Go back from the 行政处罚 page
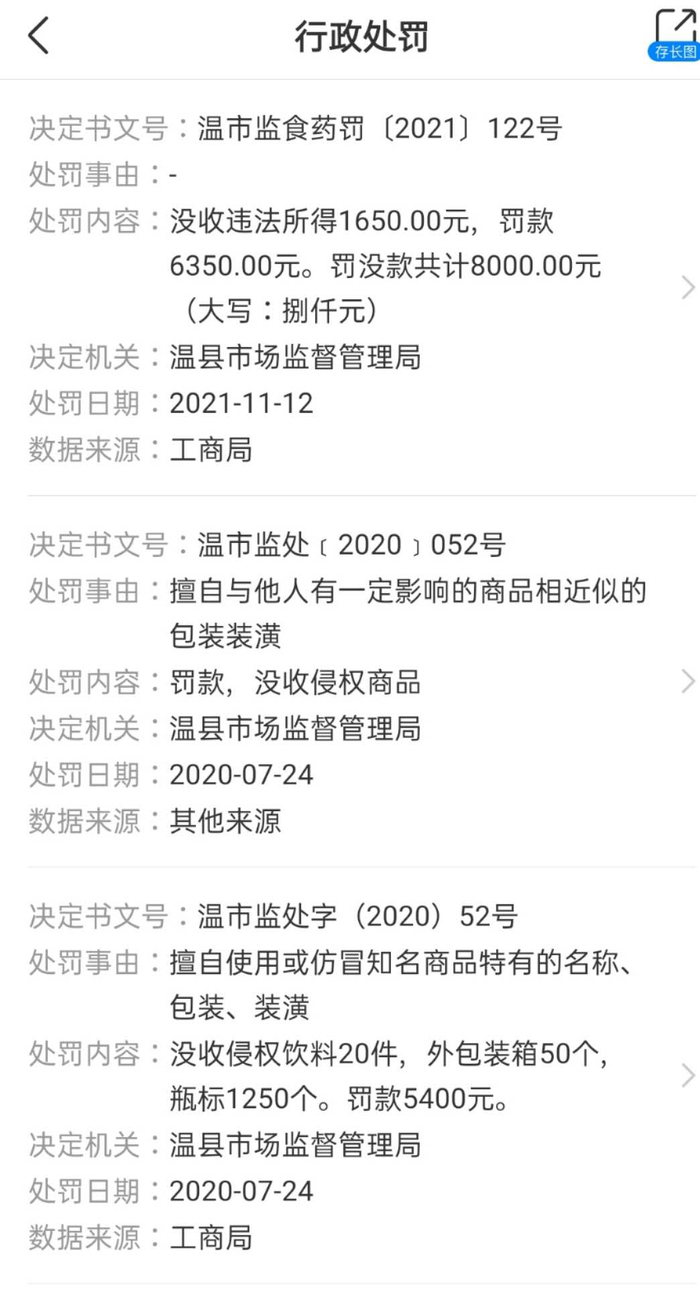Screen dimensions: 700x1295 point(38,37)
